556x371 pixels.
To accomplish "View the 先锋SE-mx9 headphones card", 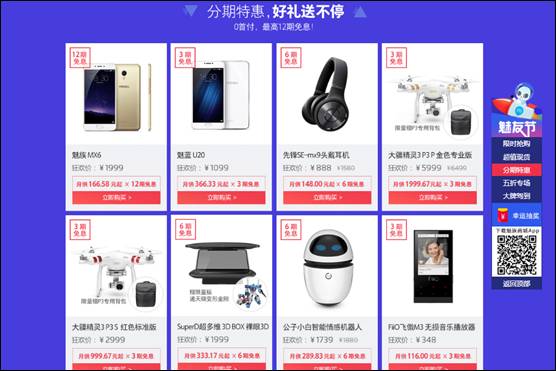I will [327, 127].
